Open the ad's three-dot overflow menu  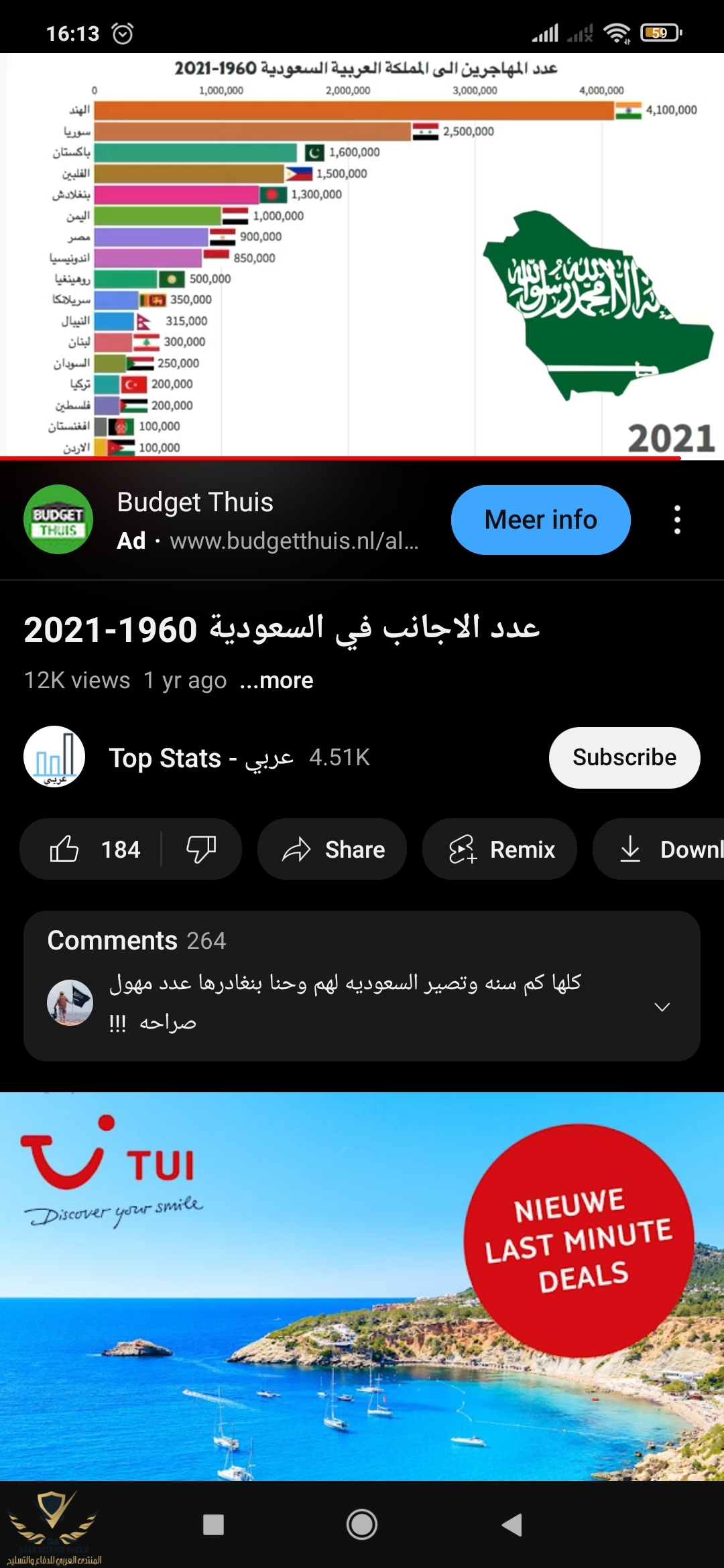click(x=677, y=520)
